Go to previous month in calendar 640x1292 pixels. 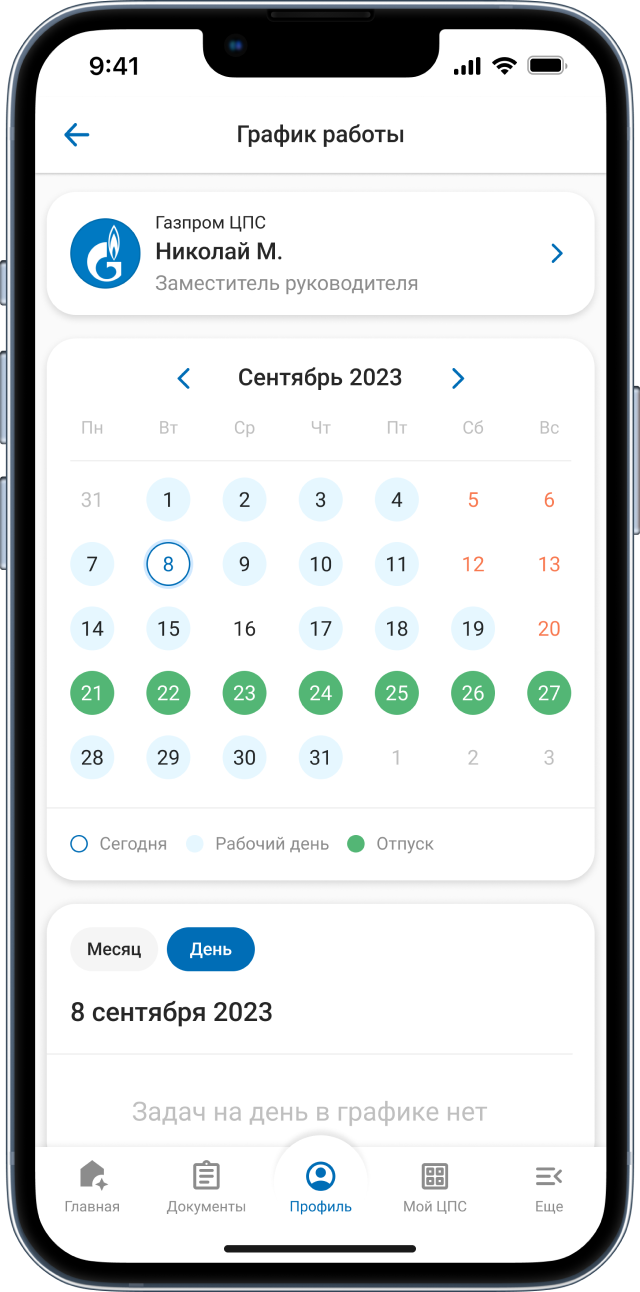[184, 378]
